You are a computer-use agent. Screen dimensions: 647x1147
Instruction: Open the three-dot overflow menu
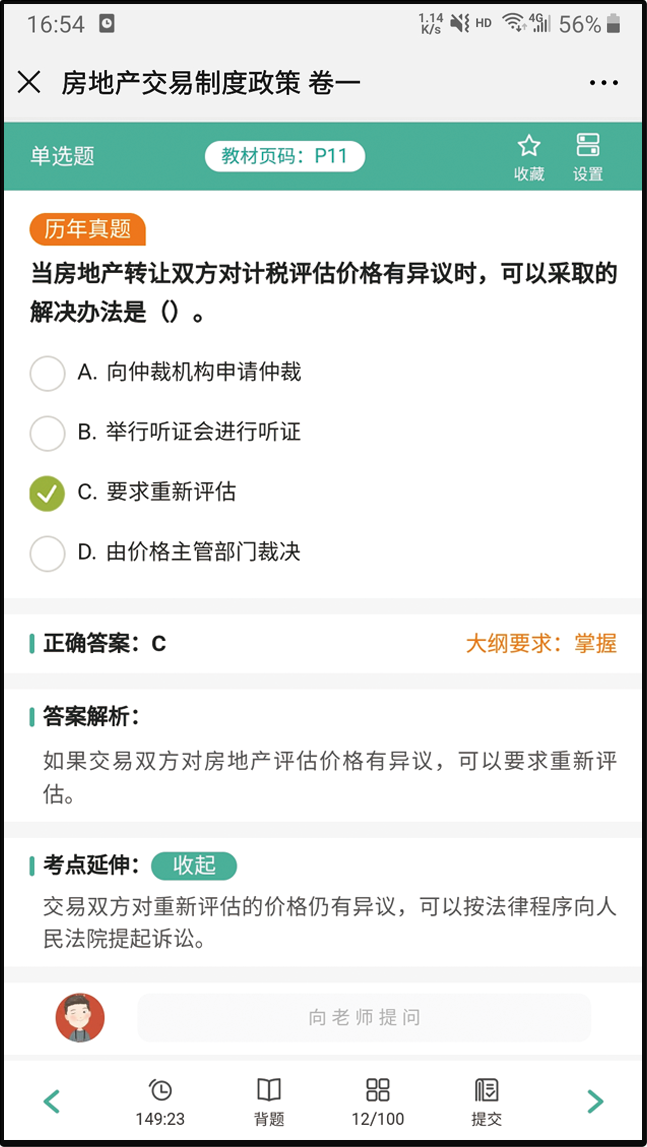pyautogui.click(x=604, y=83)
